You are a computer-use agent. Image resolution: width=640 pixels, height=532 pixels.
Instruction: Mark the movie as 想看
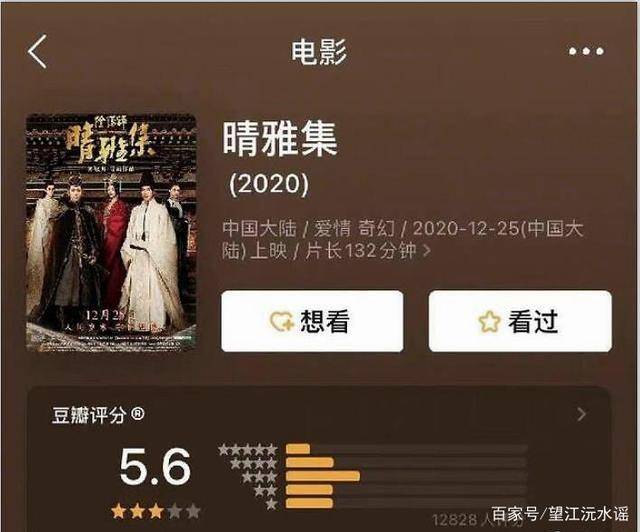click(x=312, y=321)
